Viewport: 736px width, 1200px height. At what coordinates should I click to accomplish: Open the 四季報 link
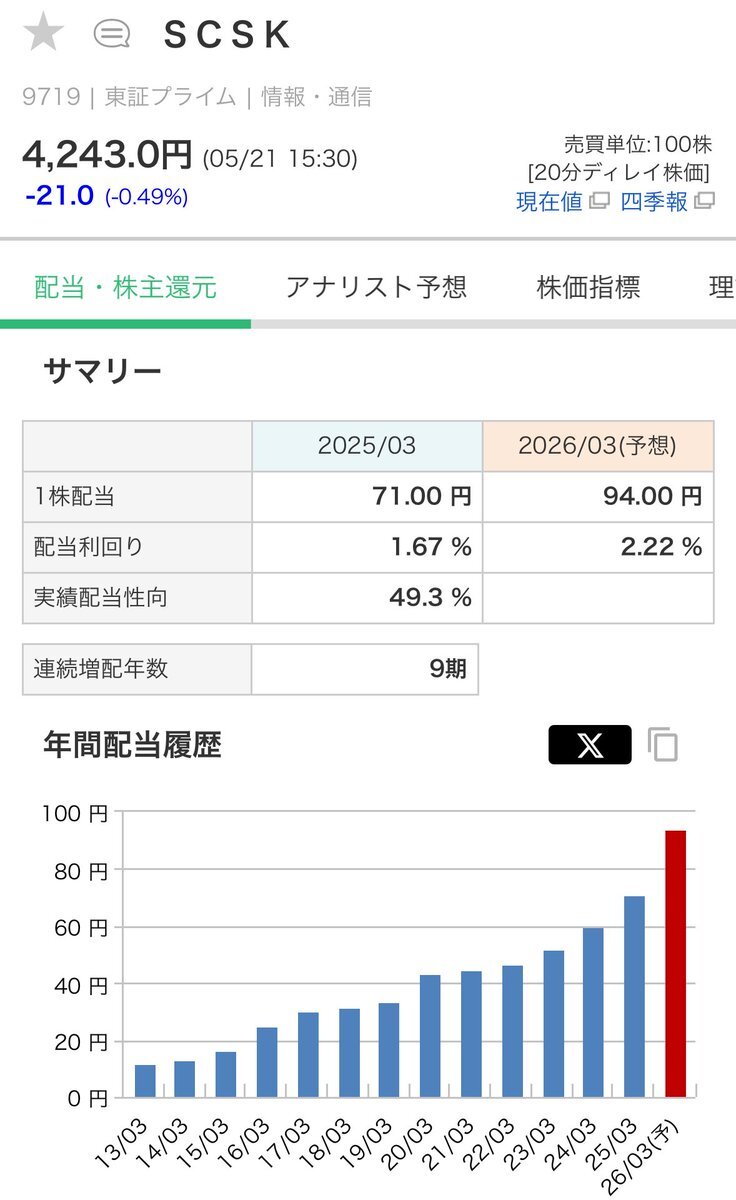tap(667, 201)
